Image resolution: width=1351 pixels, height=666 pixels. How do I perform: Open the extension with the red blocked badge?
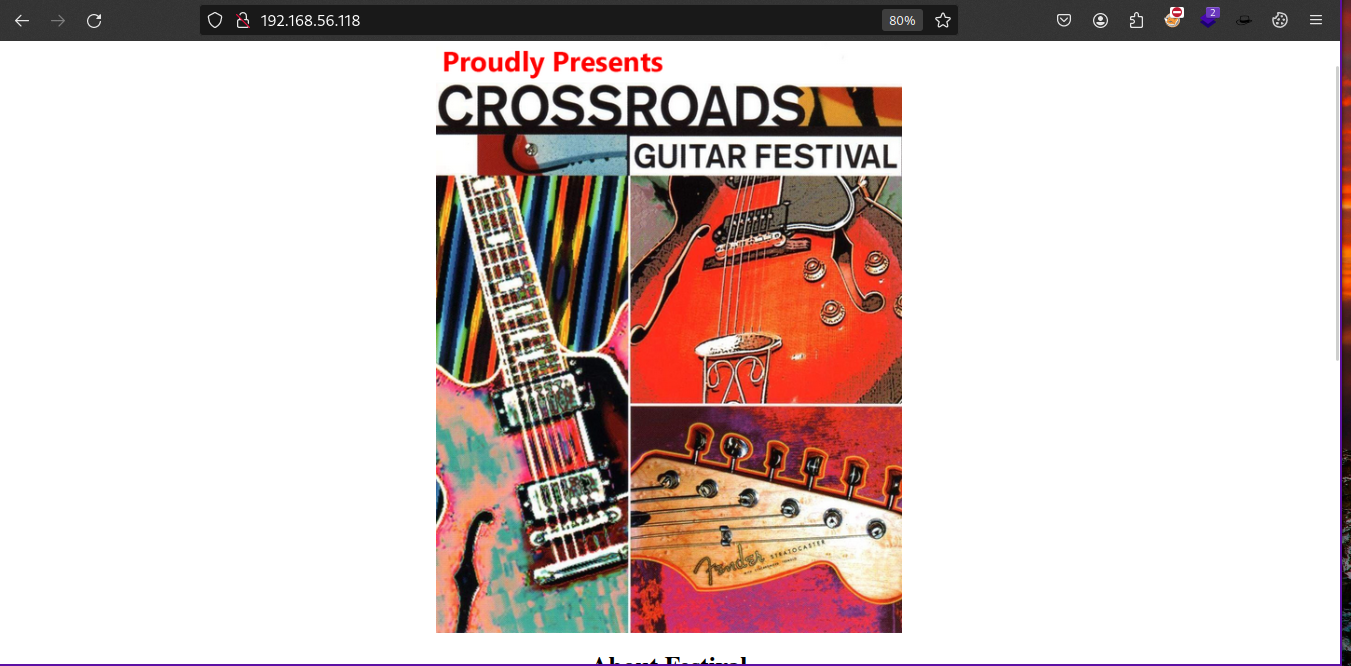coord(1173,19)
